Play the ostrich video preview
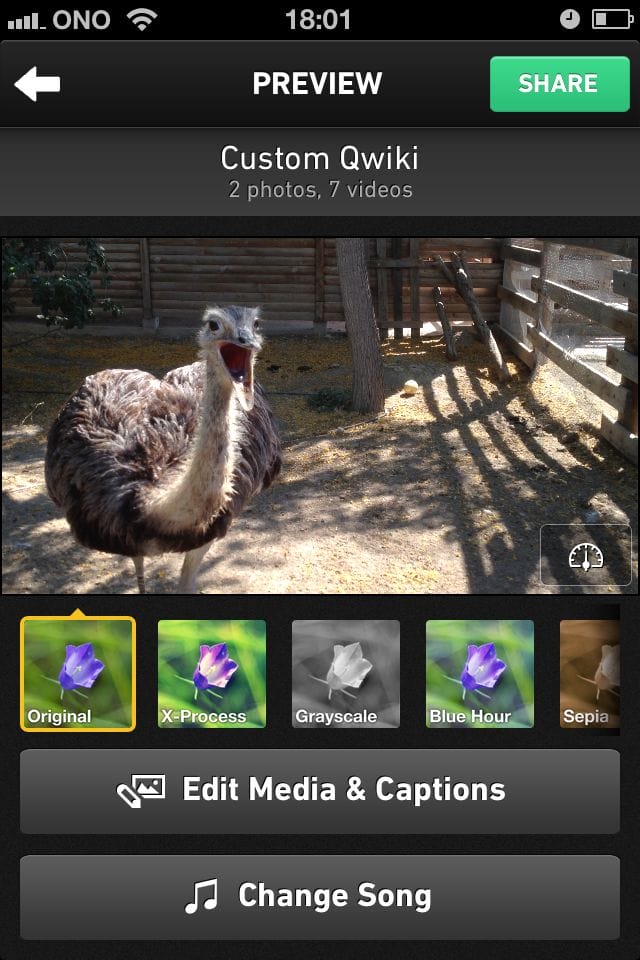The width and height of the screenshot is (640, 960). [x=300, y=415]
